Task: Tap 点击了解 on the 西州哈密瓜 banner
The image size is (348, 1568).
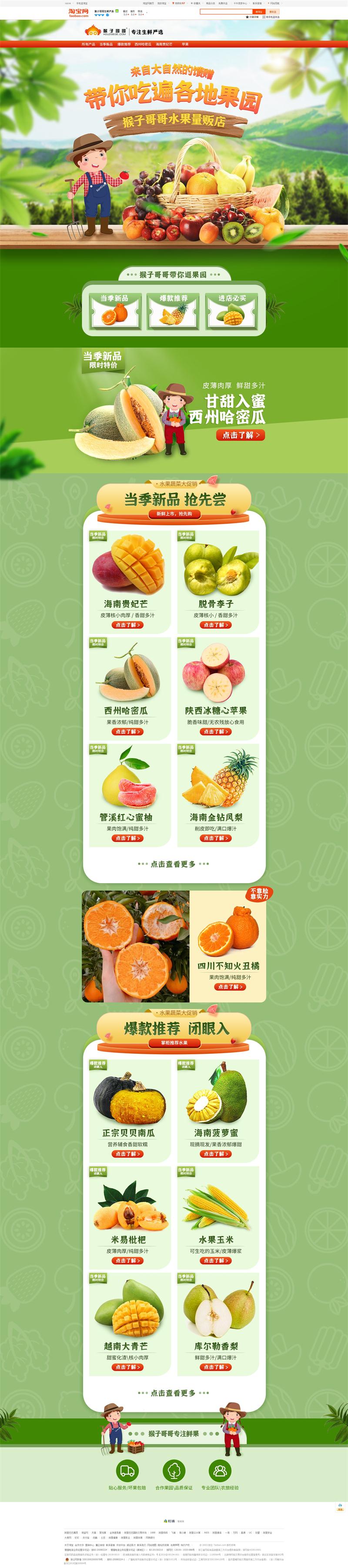Action: pyautogui.click(x=240, y=435)
